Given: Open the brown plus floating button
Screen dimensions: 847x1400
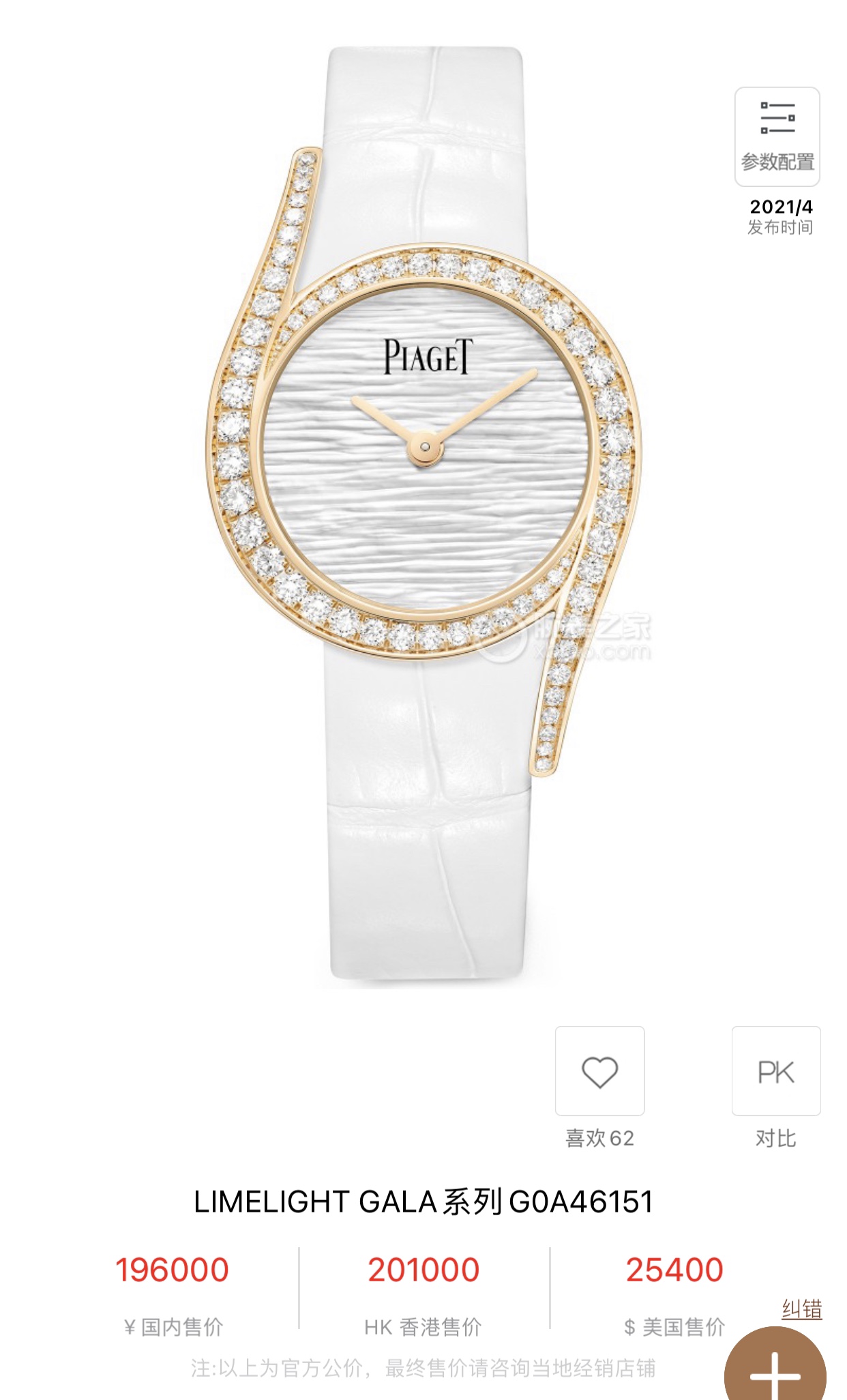Looking at the screenshot, I should (775, 1371).
